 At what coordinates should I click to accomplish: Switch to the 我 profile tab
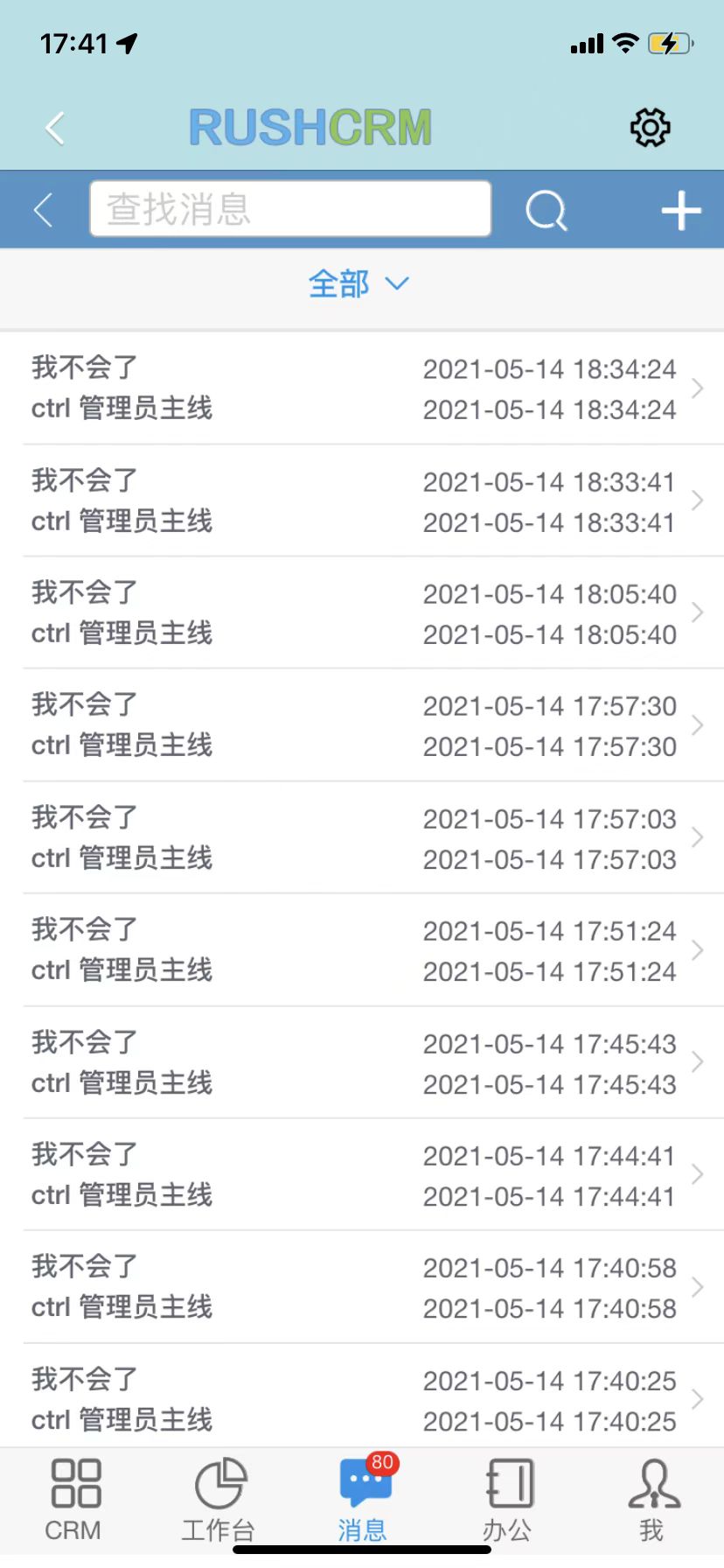point(652,1500)
